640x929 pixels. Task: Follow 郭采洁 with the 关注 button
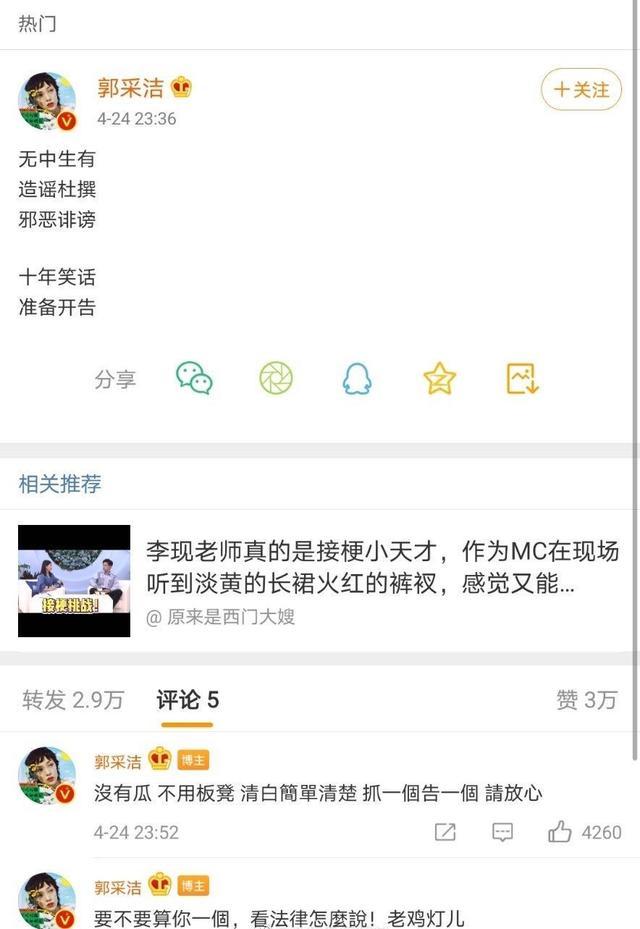tap(581, 90)
